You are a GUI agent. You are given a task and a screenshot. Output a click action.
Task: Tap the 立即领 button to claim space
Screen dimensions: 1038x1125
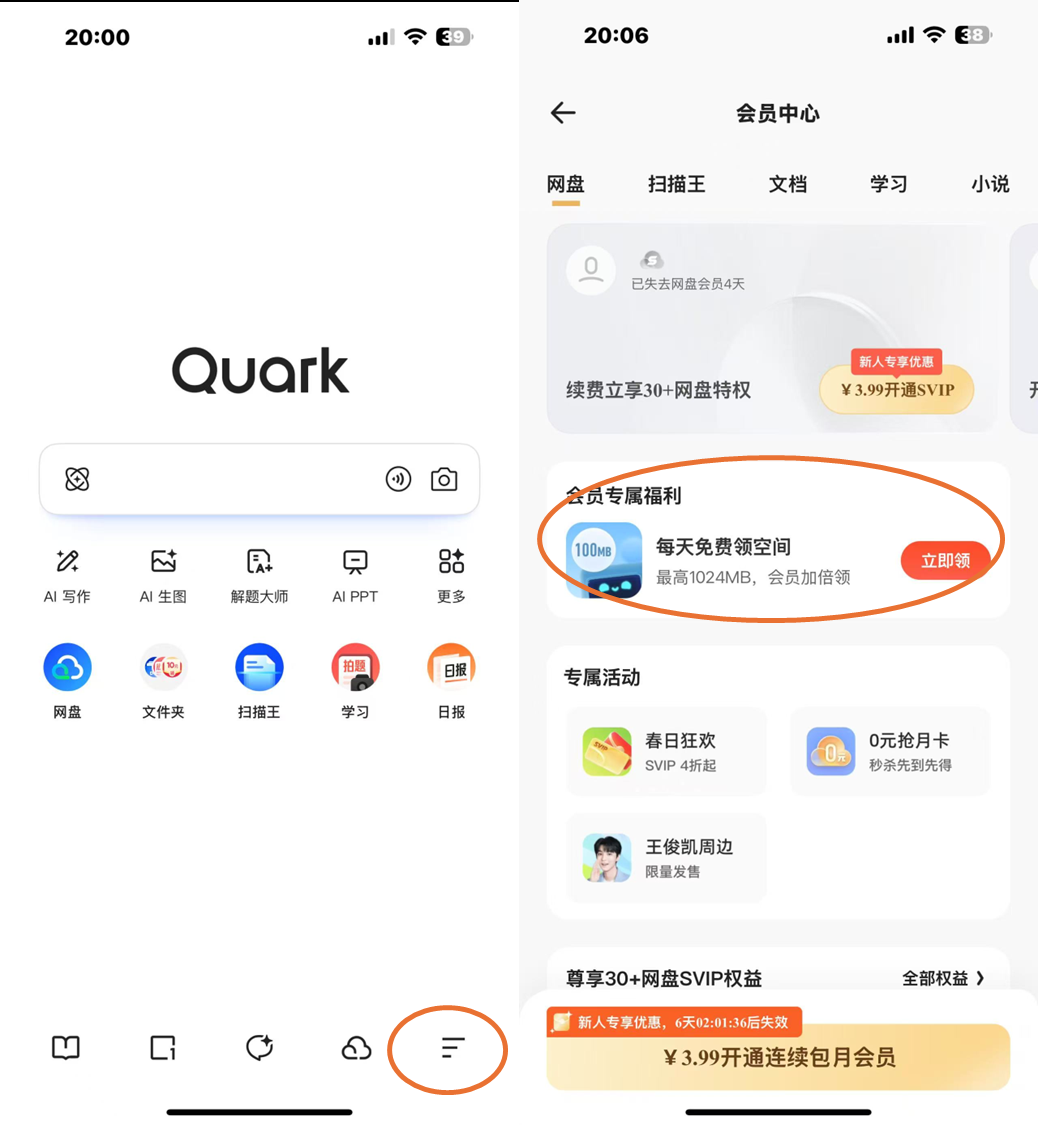[946, 561]
